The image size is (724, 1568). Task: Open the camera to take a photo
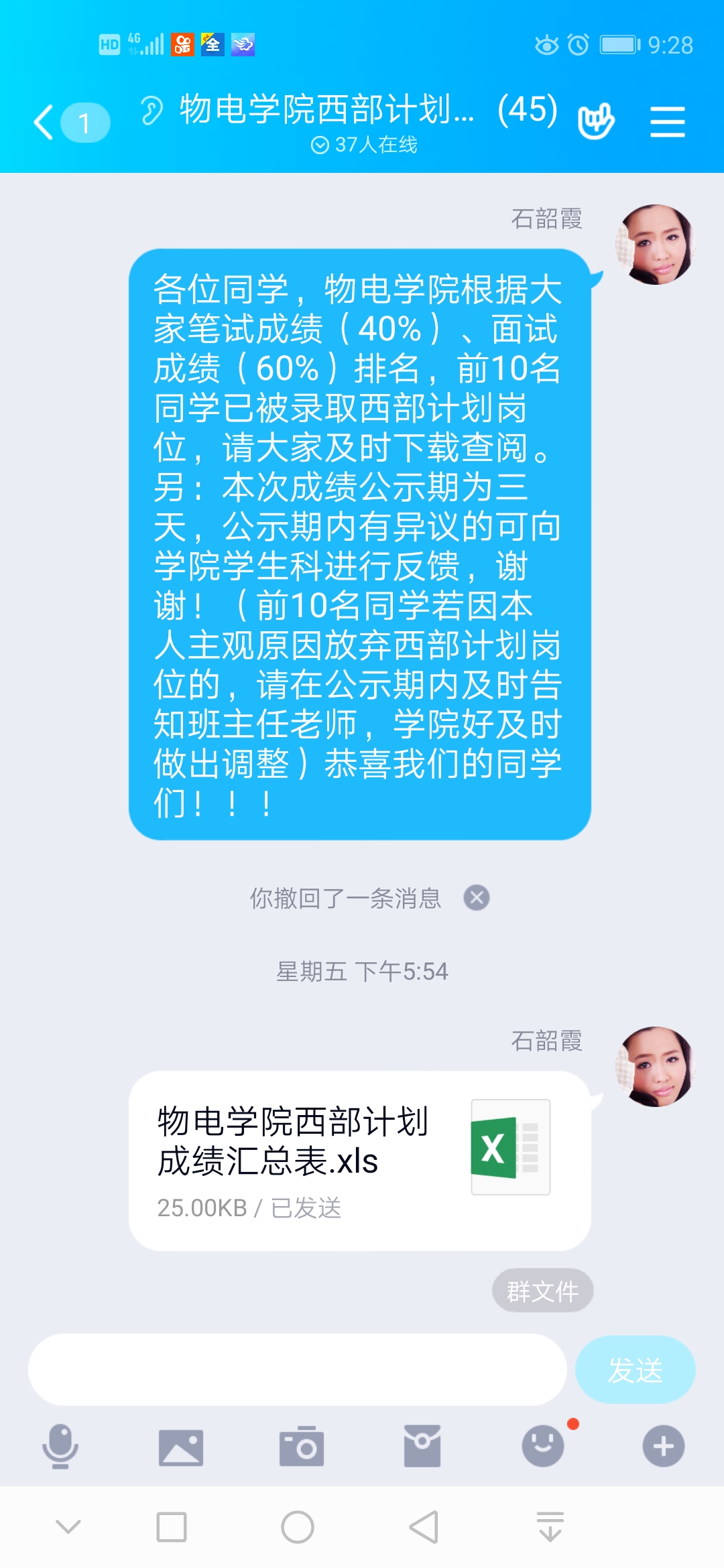coord(302,1447)
